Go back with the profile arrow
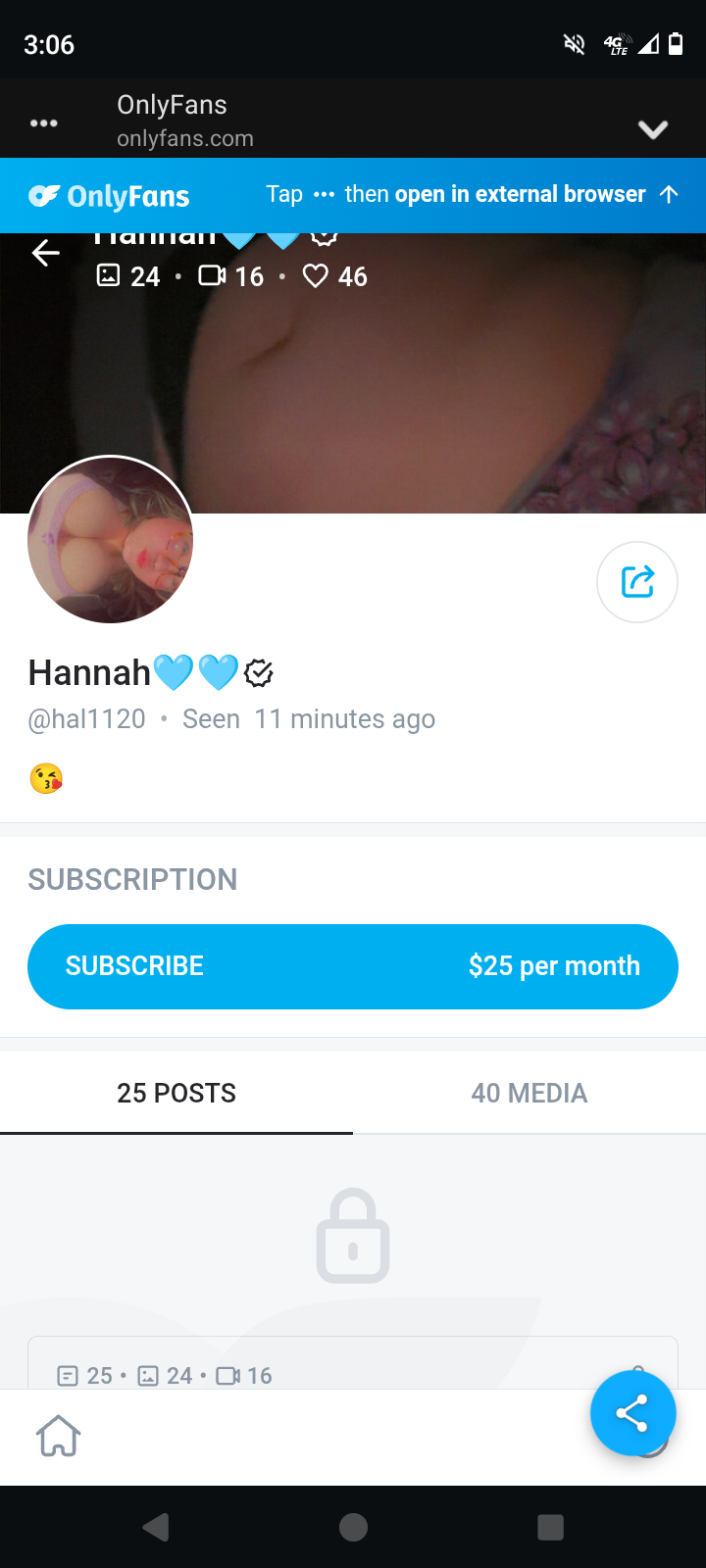Image resolution: width=706 pixels, height=1568 pixels. coord(45,253)
